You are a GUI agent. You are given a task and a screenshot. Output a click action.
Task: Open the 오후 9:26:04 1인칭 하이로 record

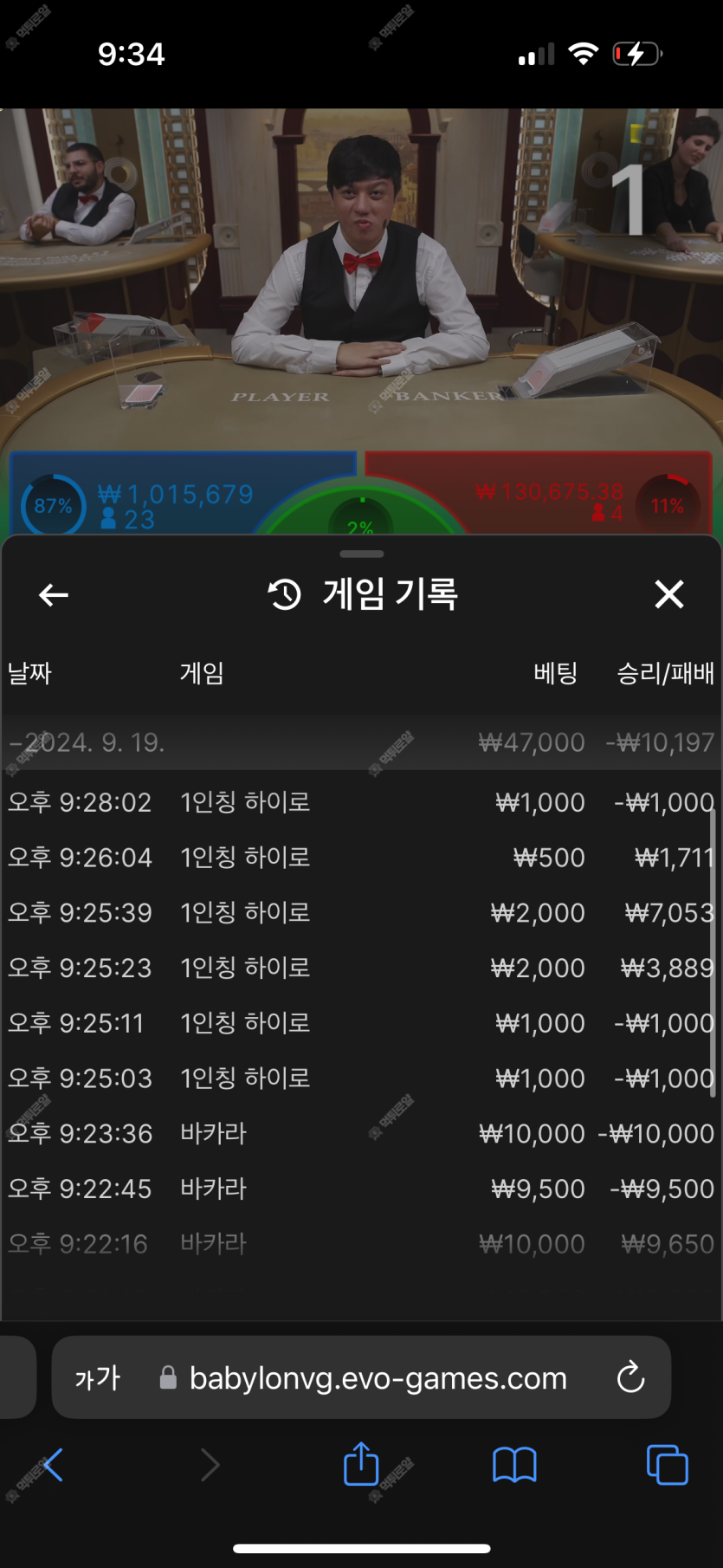click(360, 858)
